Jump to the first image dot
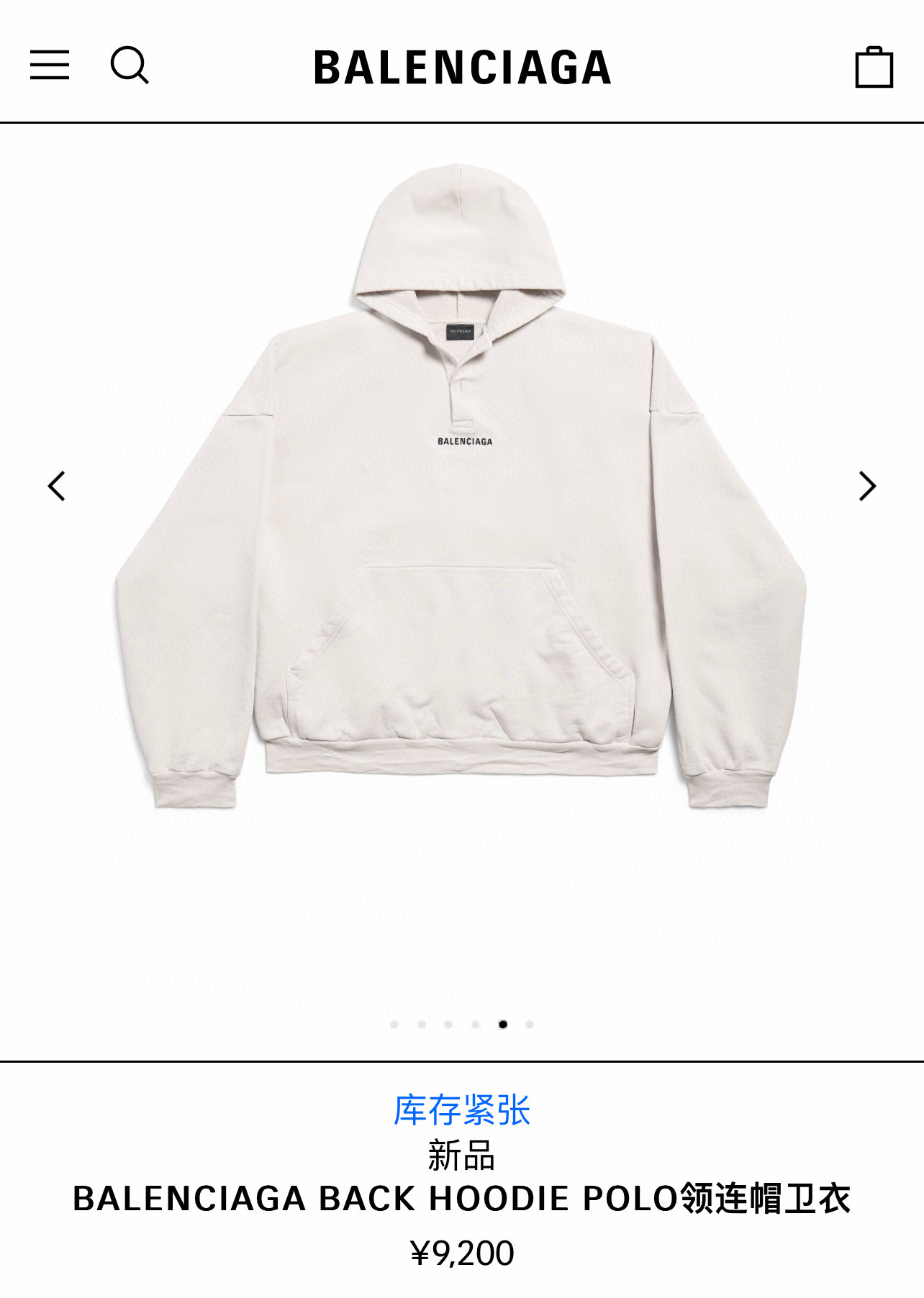924x1298 pixels. pos(394,1025)
